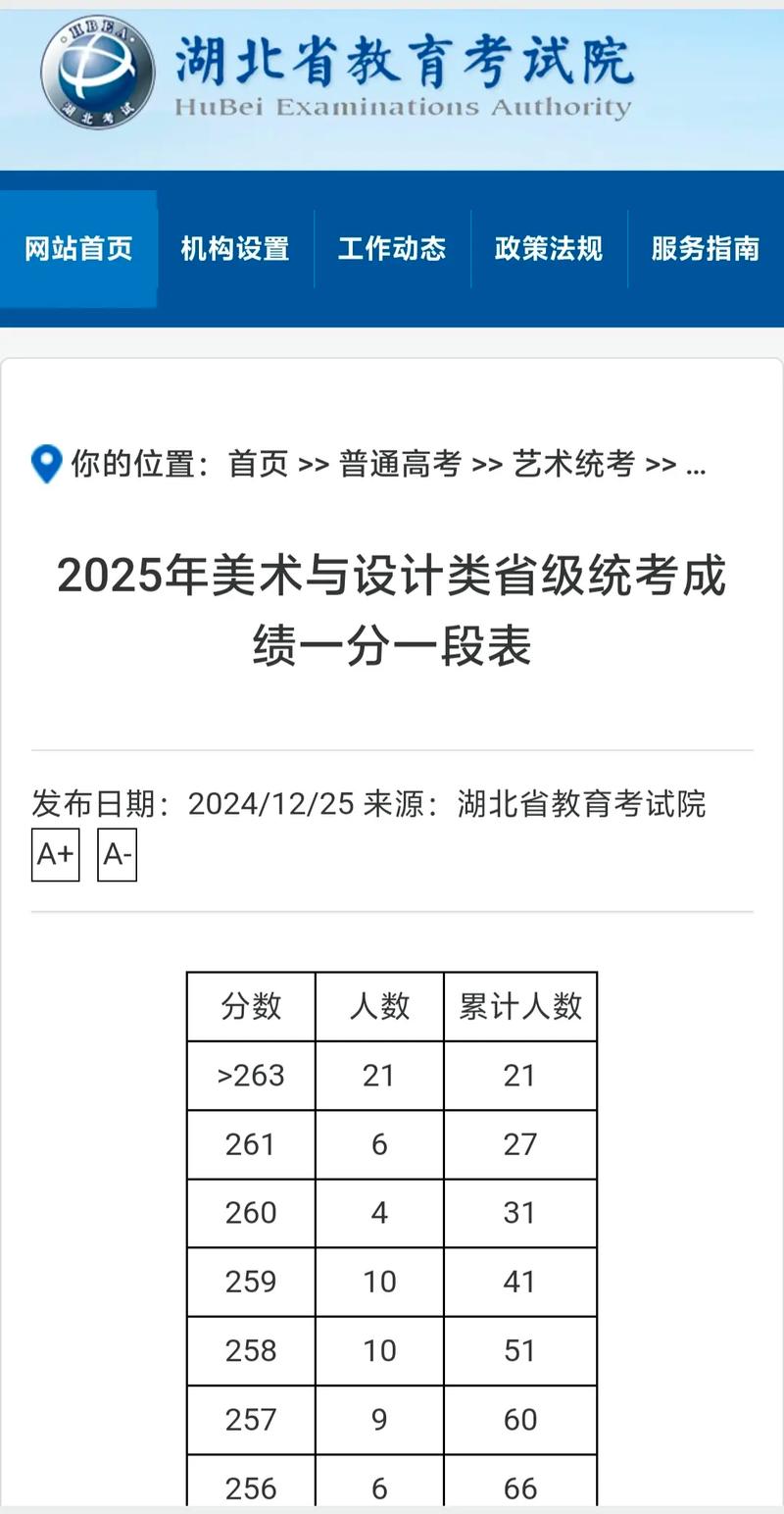Open the 网站首页 navigation tab
The image size is (784, 1514).
tap(78, 248)
